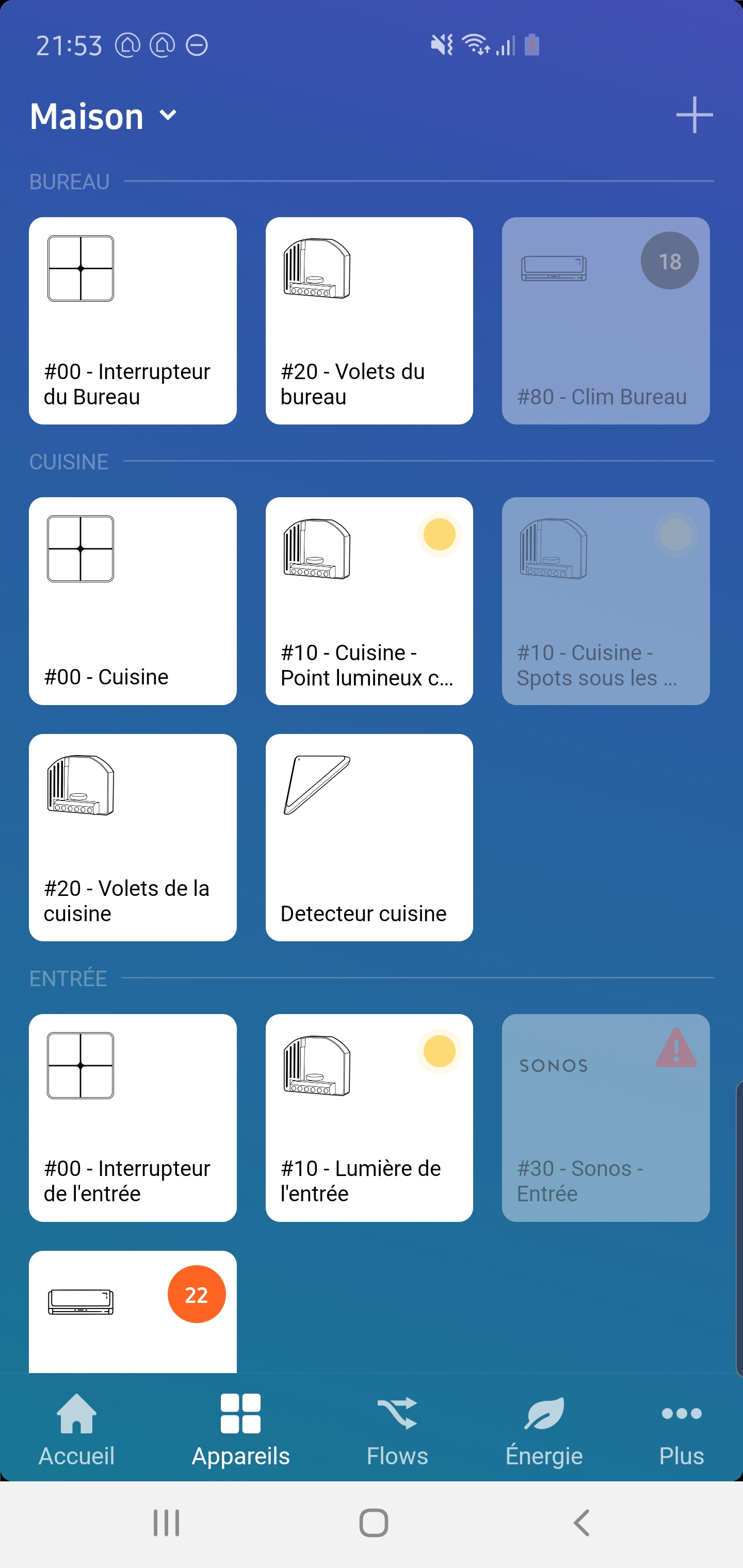The height and width of the screenshot is (1568, 743).
Task: Open the #30 - Sonos - Entrée tile
Action: click(x=605, y=1117)
